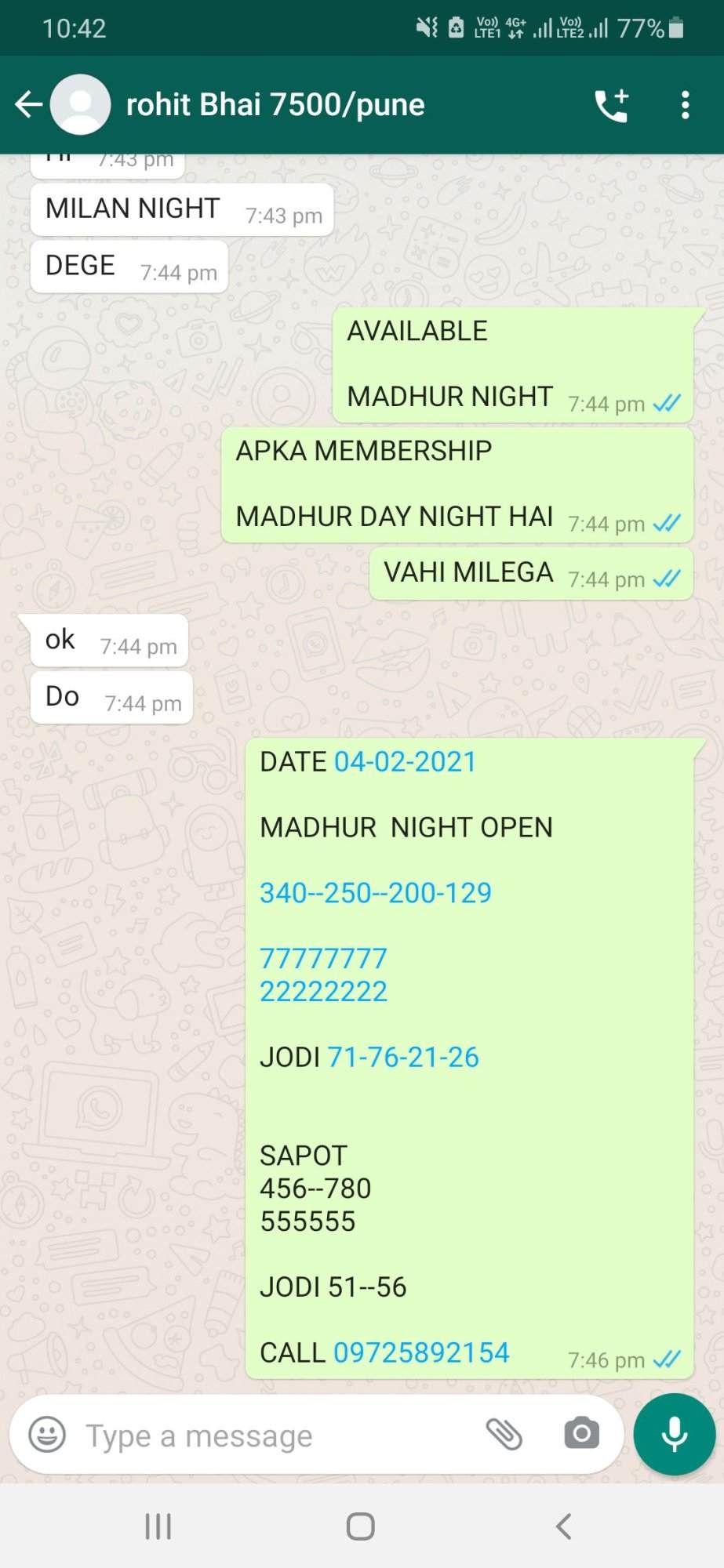Start a call with the phone icon

[x=612, y=105]
